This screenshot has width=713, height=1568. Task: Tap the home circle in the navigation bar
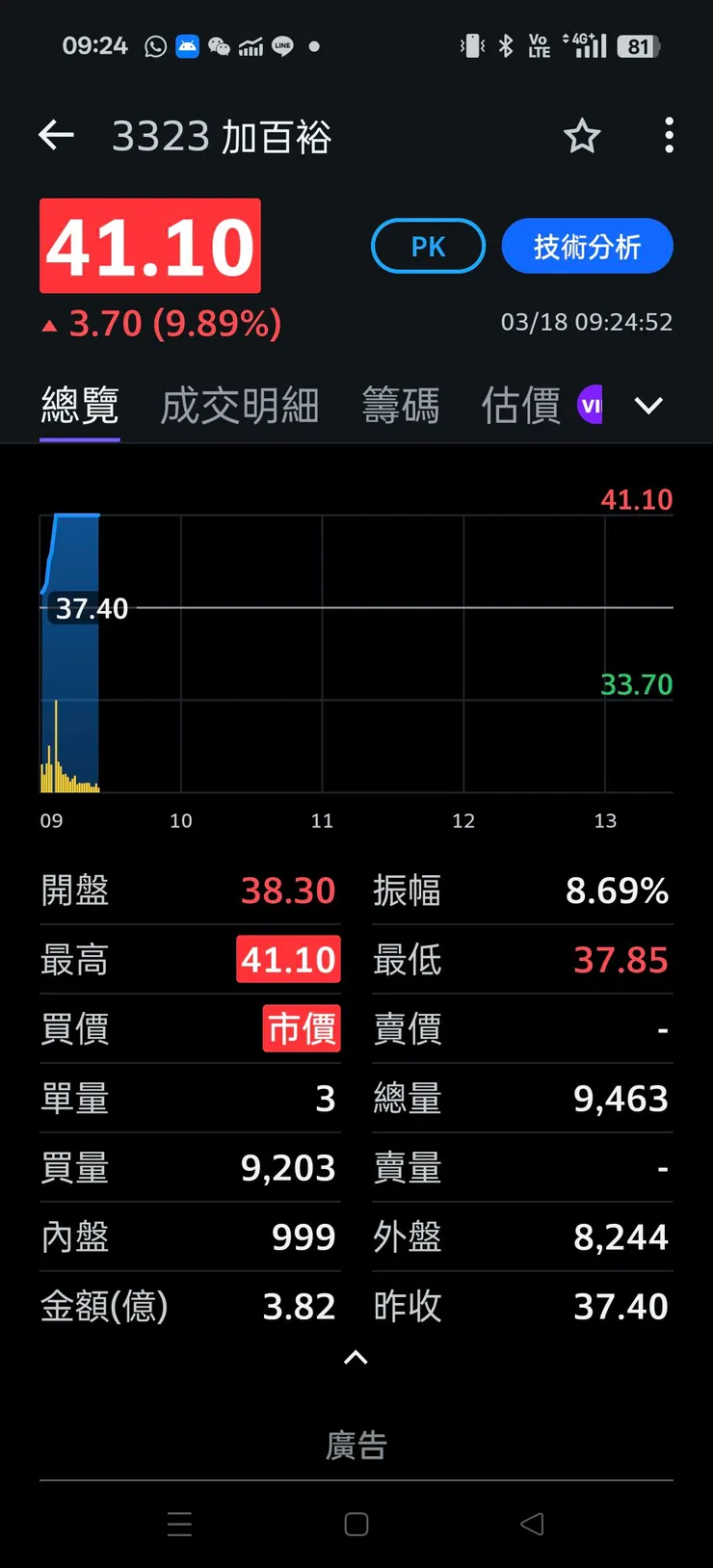(x=356, y=1525)
